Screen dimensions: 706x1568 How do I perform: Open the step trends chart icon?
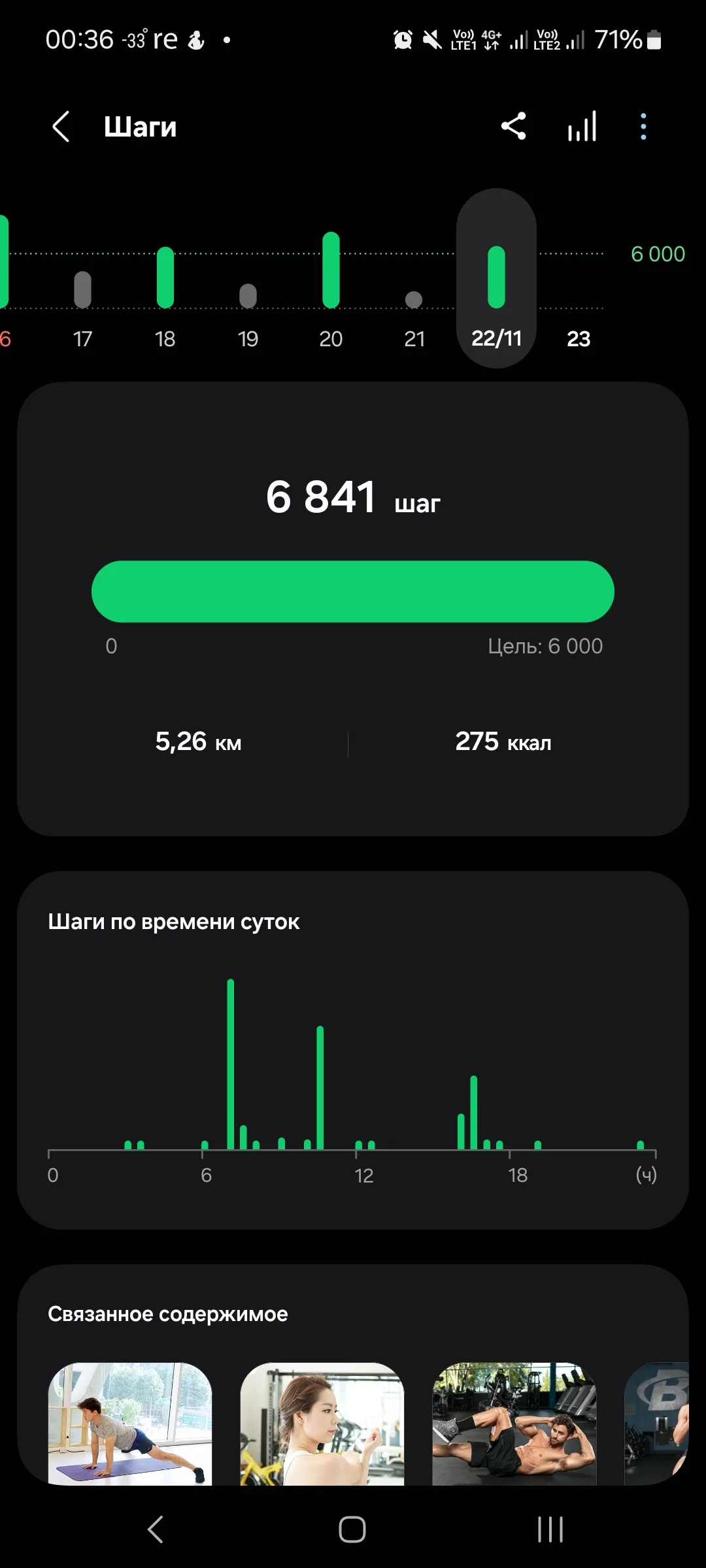[581, 126]
